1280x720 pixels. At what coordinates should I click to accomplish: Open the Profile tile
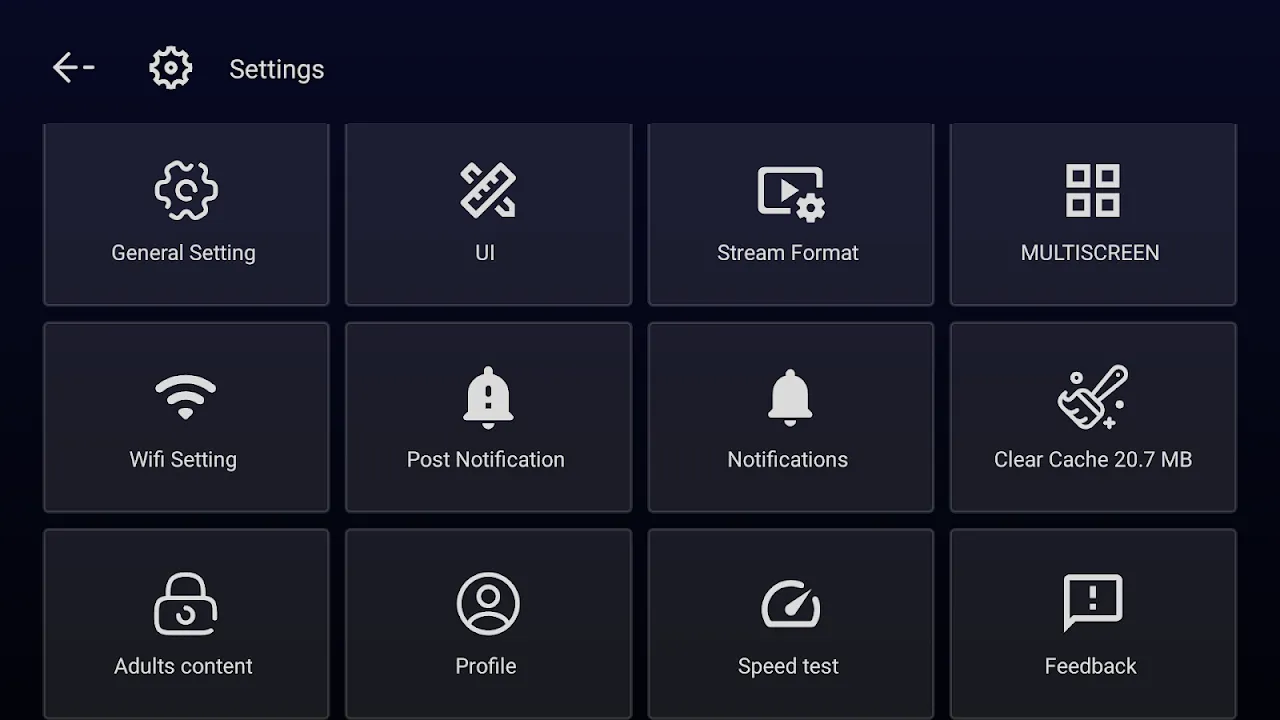pos(488,622)
